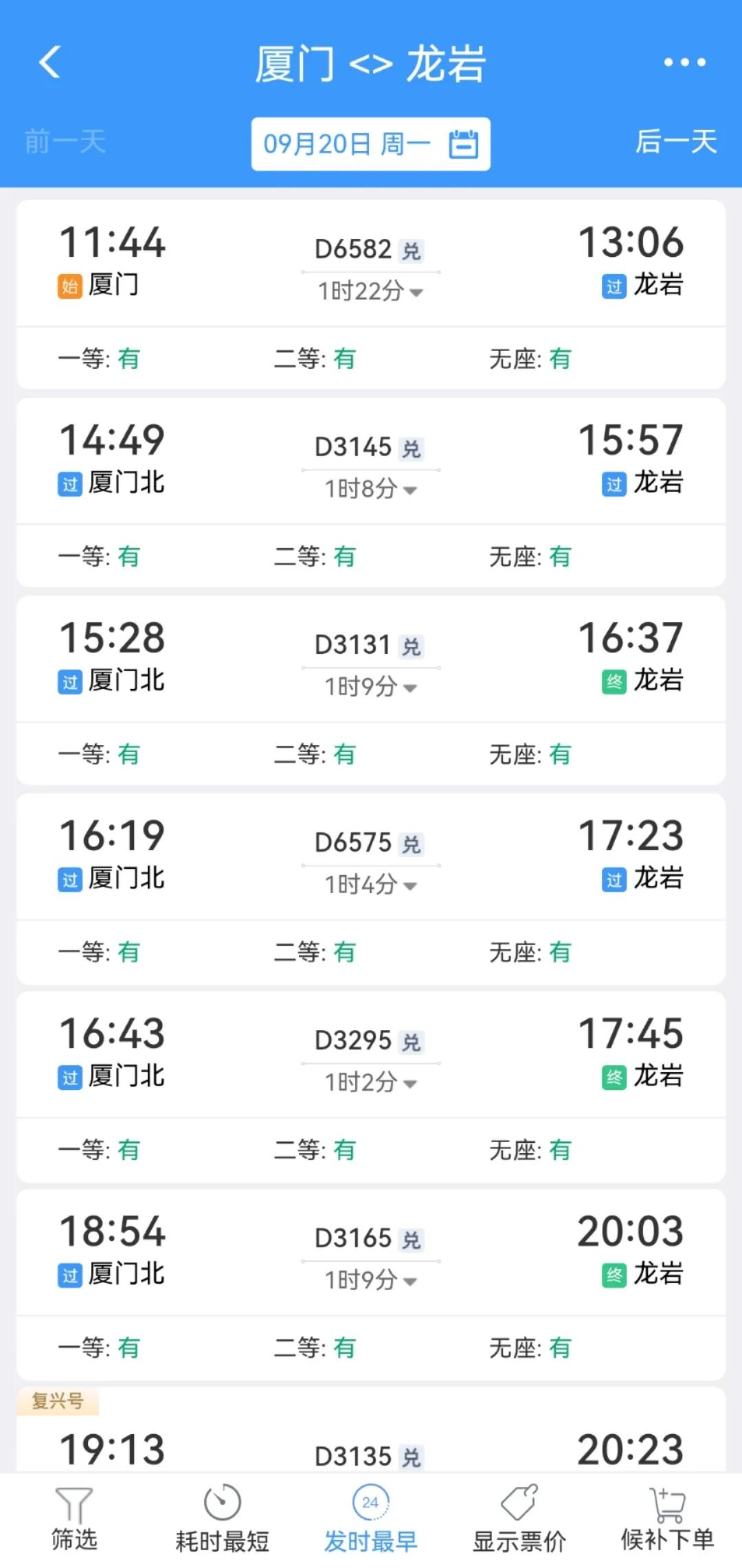Go back using the top-left arrow
This screenshot has width=742, height=1568.
pyautogui.click(x=49, y=63)
